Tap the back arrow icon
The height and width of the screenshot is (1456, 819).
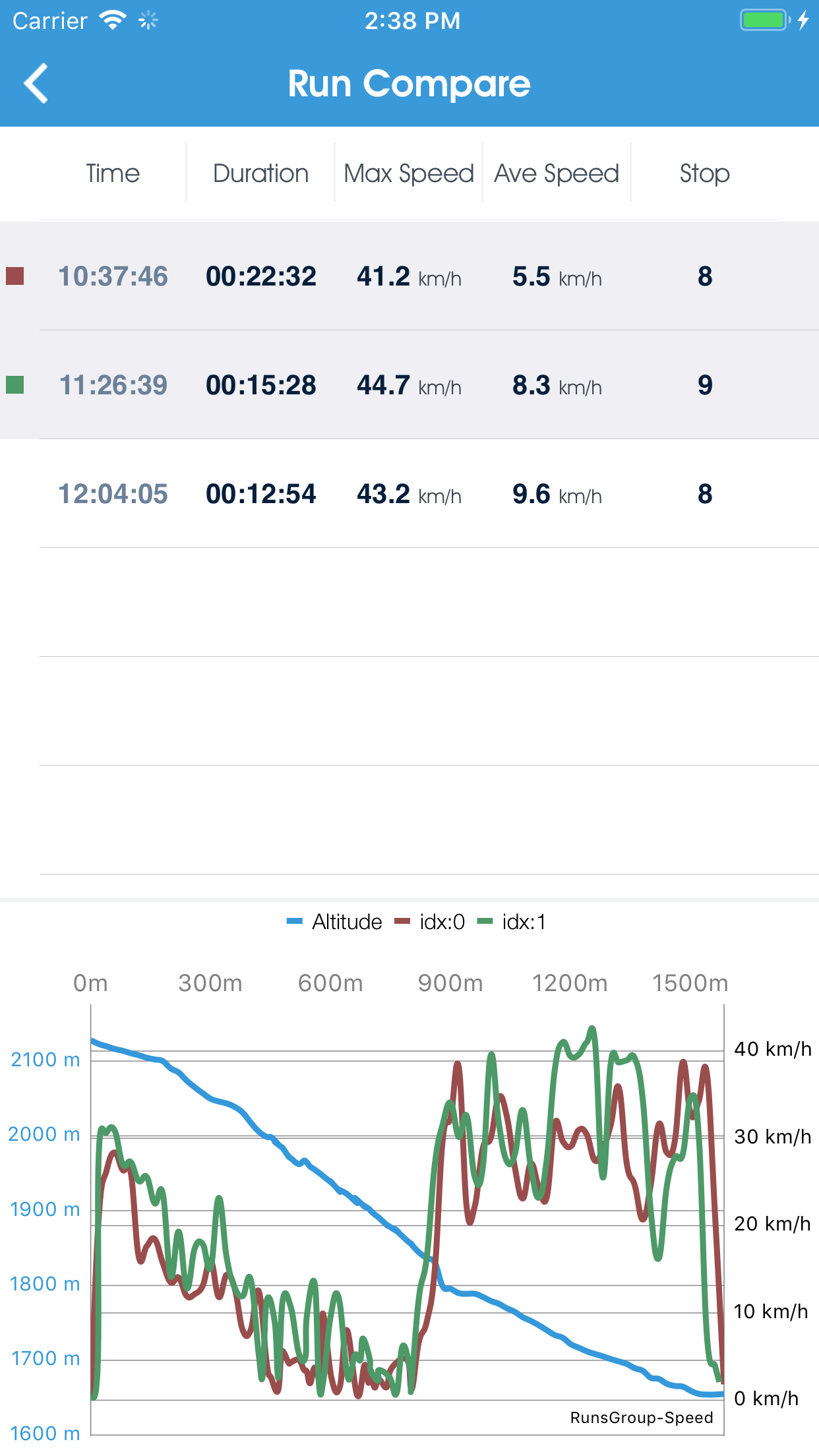click(x=36, y=84)
